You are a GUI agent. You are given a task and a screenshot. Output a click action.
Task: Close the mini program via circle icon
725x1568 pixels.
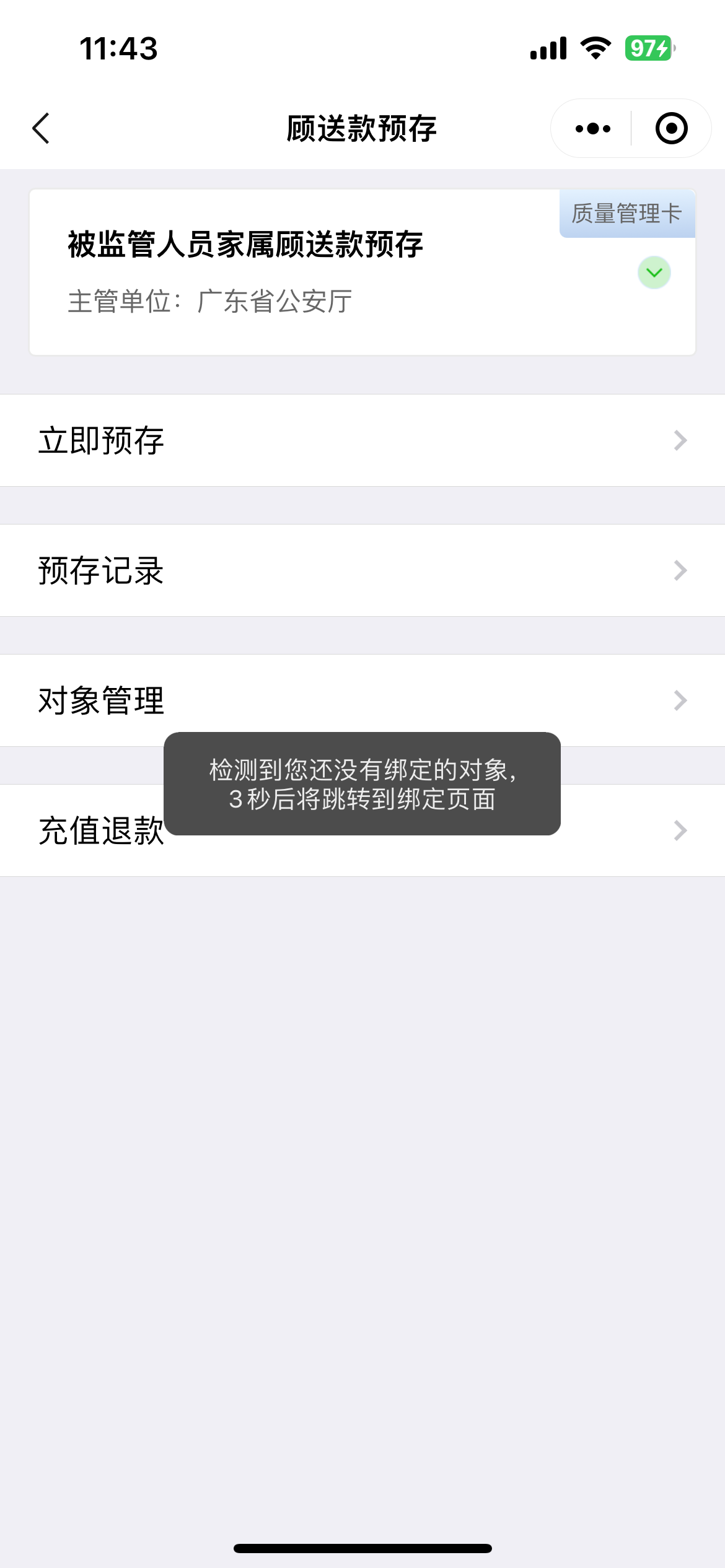click(671, 128)
